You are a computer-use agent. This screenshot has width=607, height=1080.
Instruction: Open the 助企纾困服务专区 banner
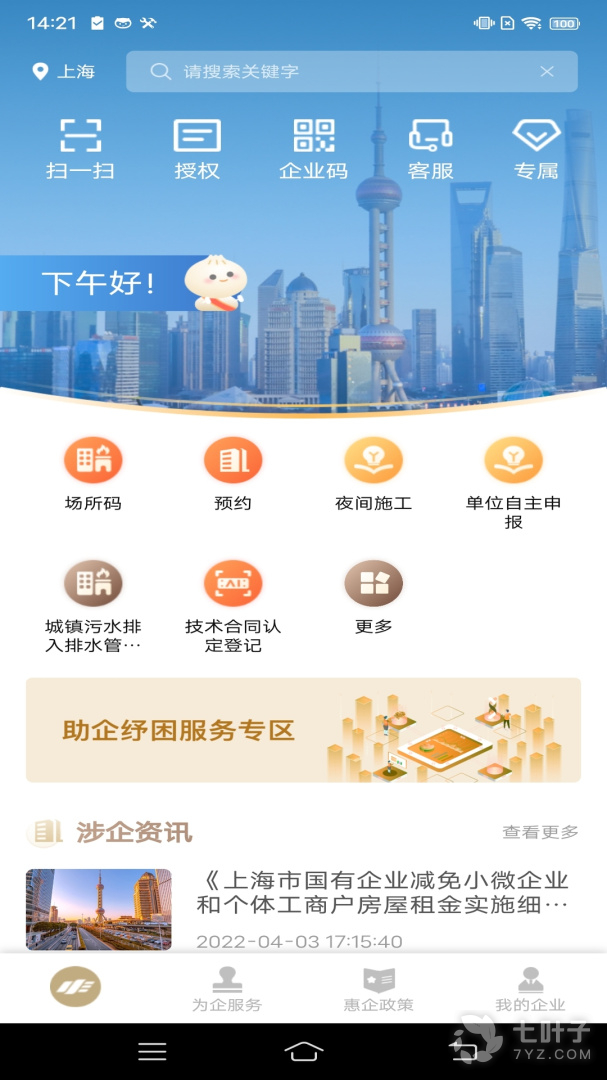(x=303, y=730)
